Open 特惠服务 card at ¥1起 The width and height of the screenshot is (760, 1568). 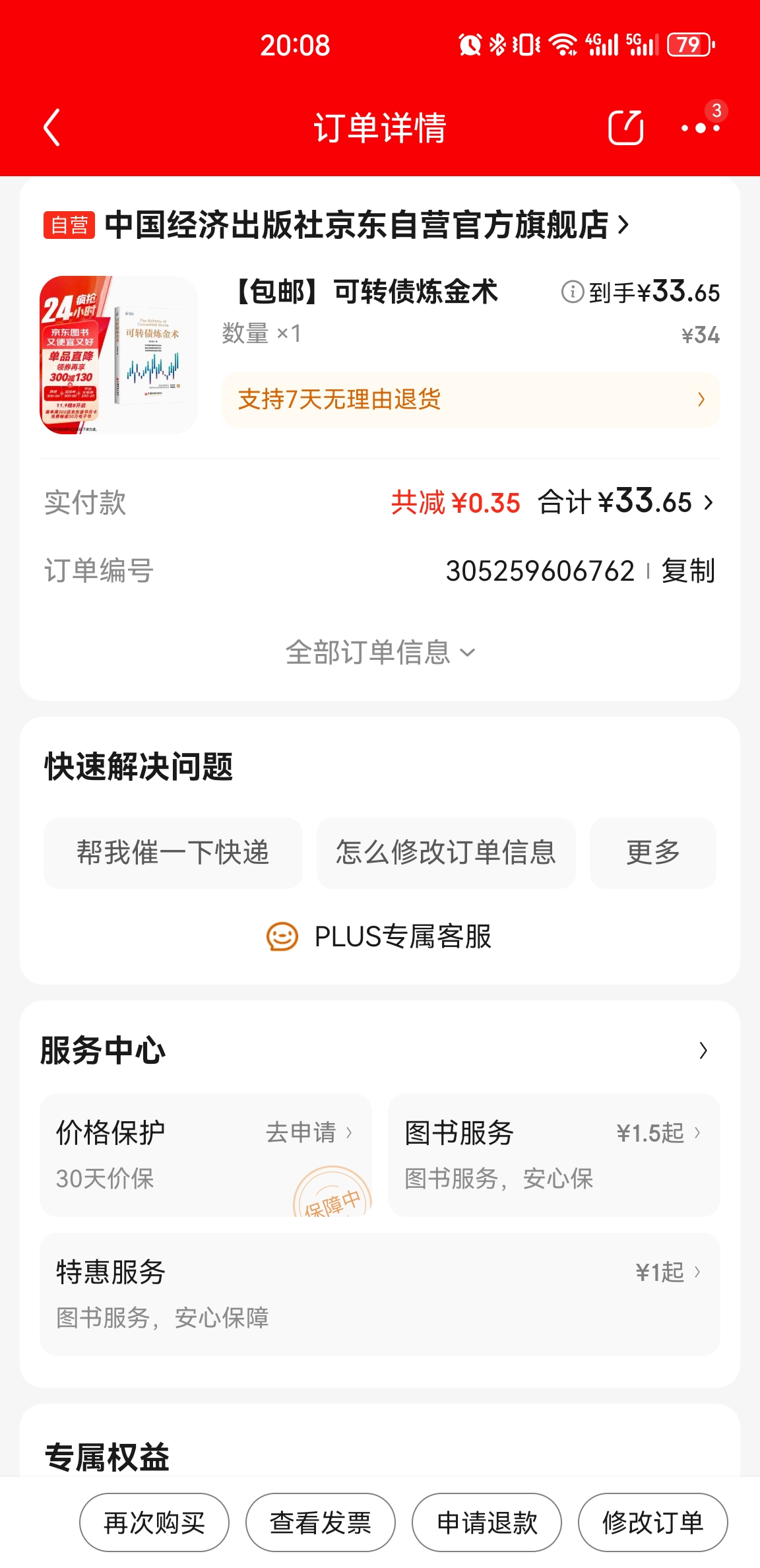(x=379, y=1293)
